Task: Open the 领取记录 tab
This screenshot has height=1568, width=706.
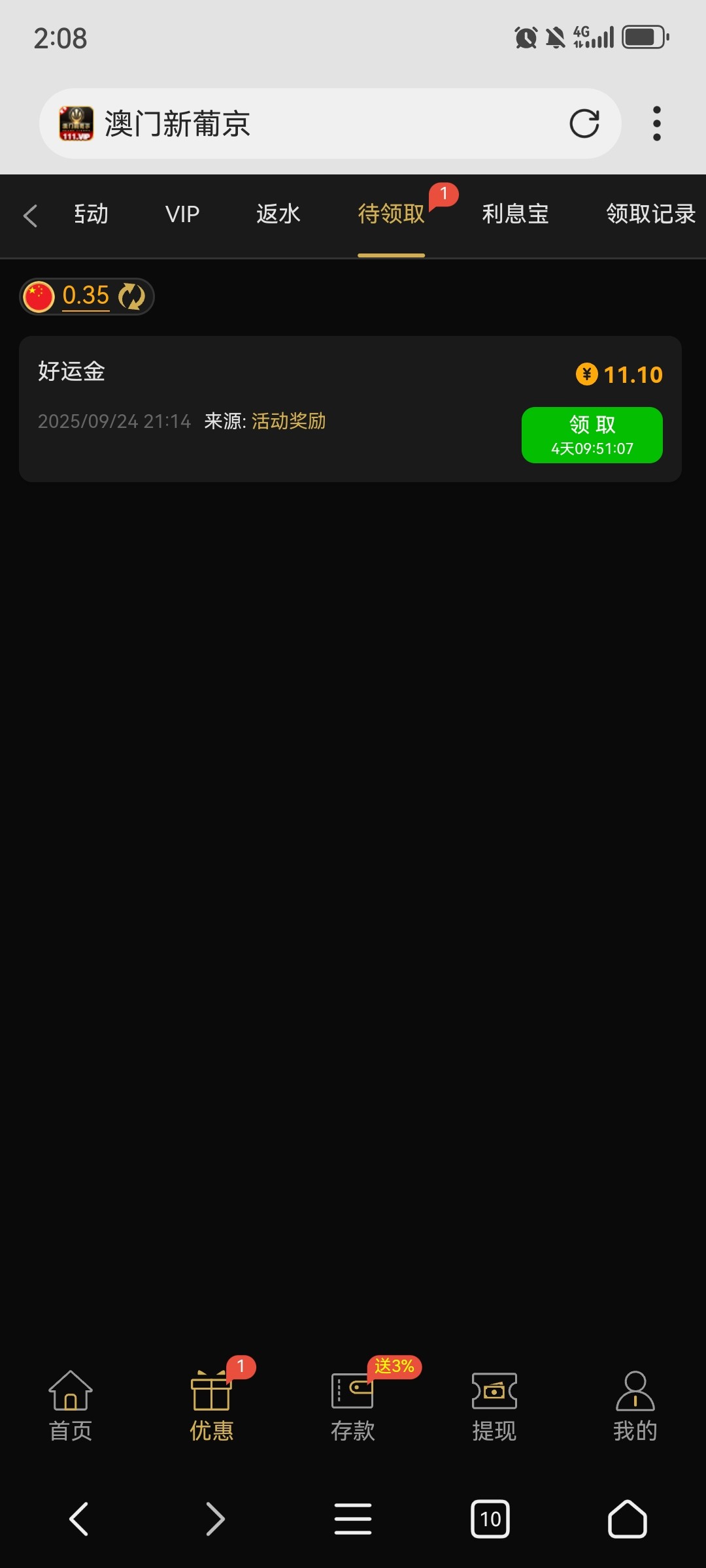Action: (x=650, y=214)
